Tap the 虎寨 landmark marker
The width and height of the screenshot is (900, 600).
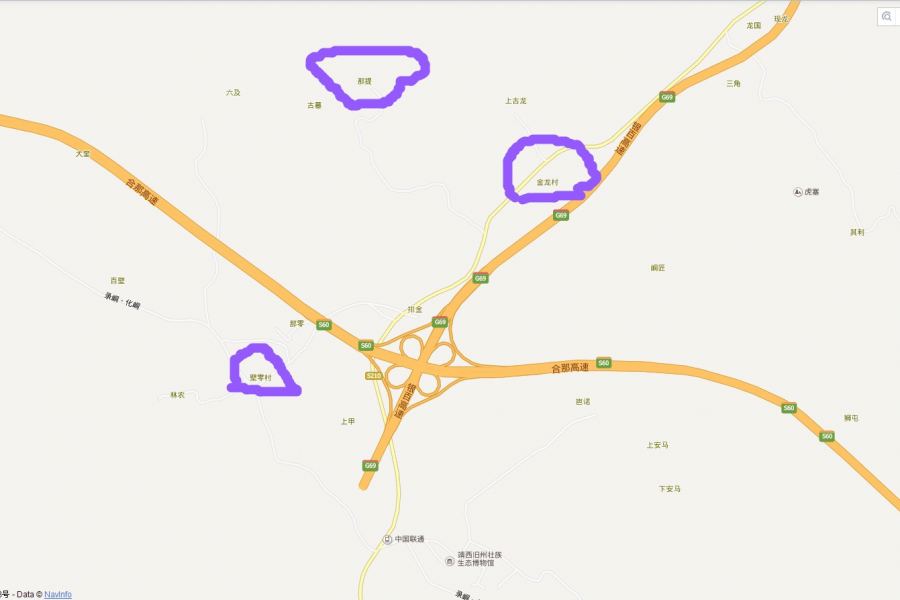pos(797,191)
